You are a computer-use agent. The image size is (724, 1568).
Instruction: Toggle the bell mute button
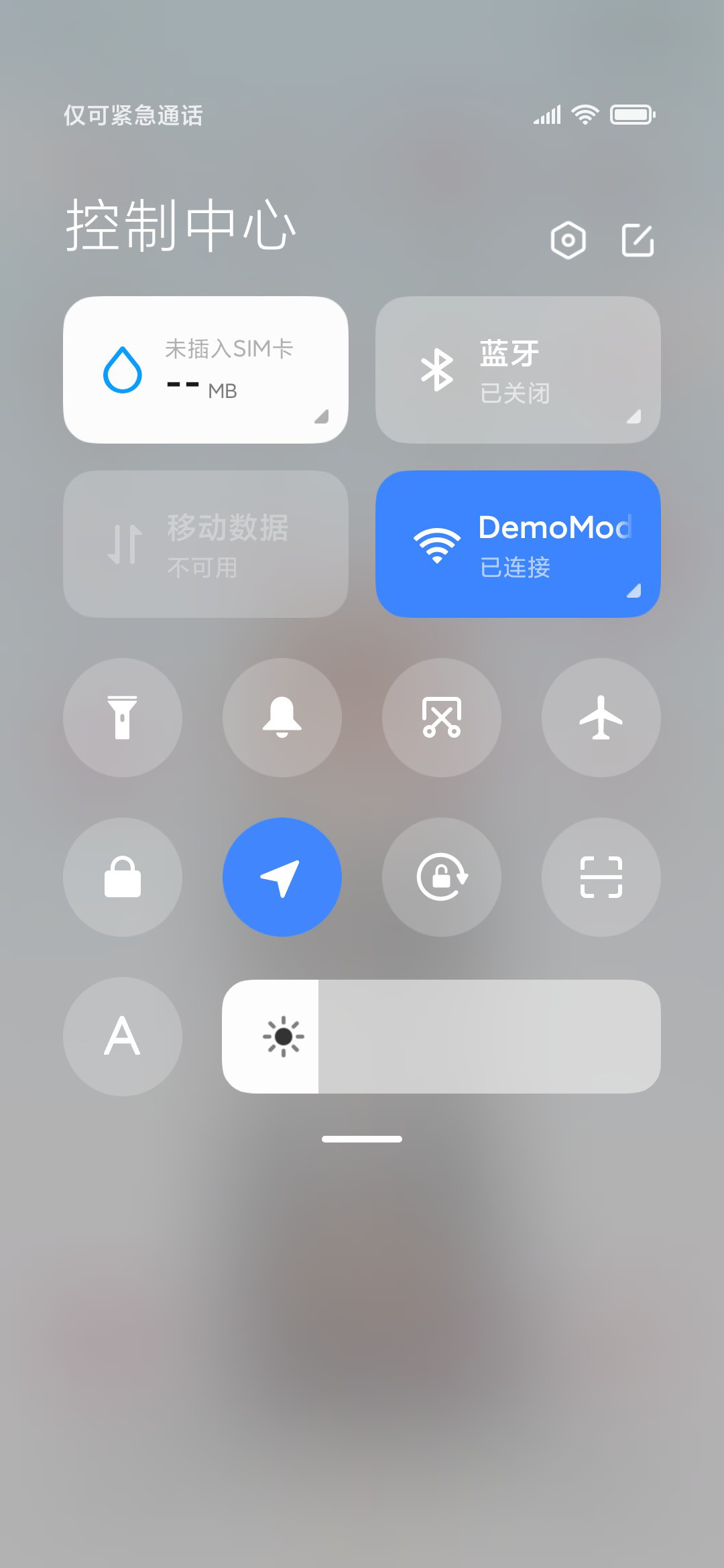coord(282,718)
